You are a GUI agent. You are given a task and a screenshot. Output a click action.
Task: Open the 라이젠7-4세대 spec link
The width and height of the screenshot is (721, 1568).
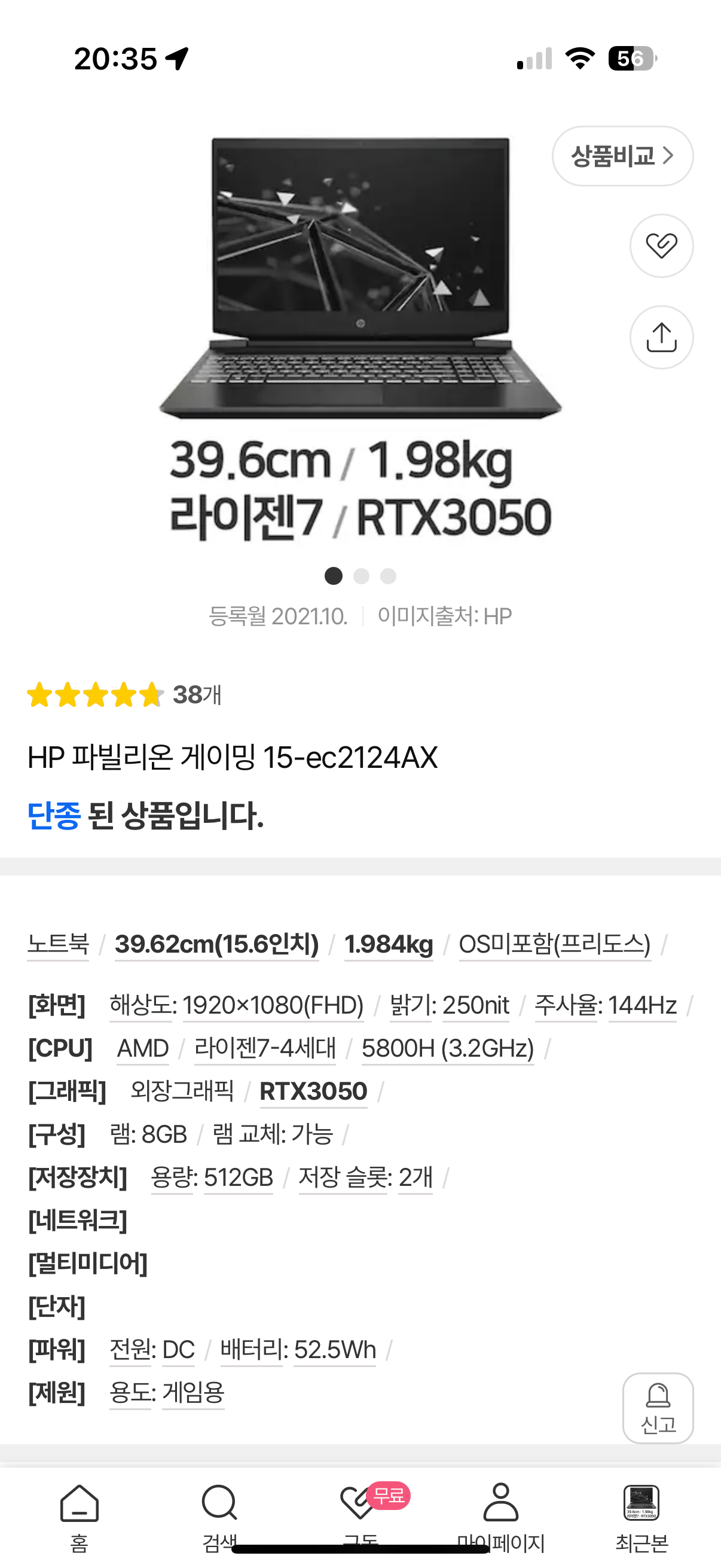tap(265, 1048)
